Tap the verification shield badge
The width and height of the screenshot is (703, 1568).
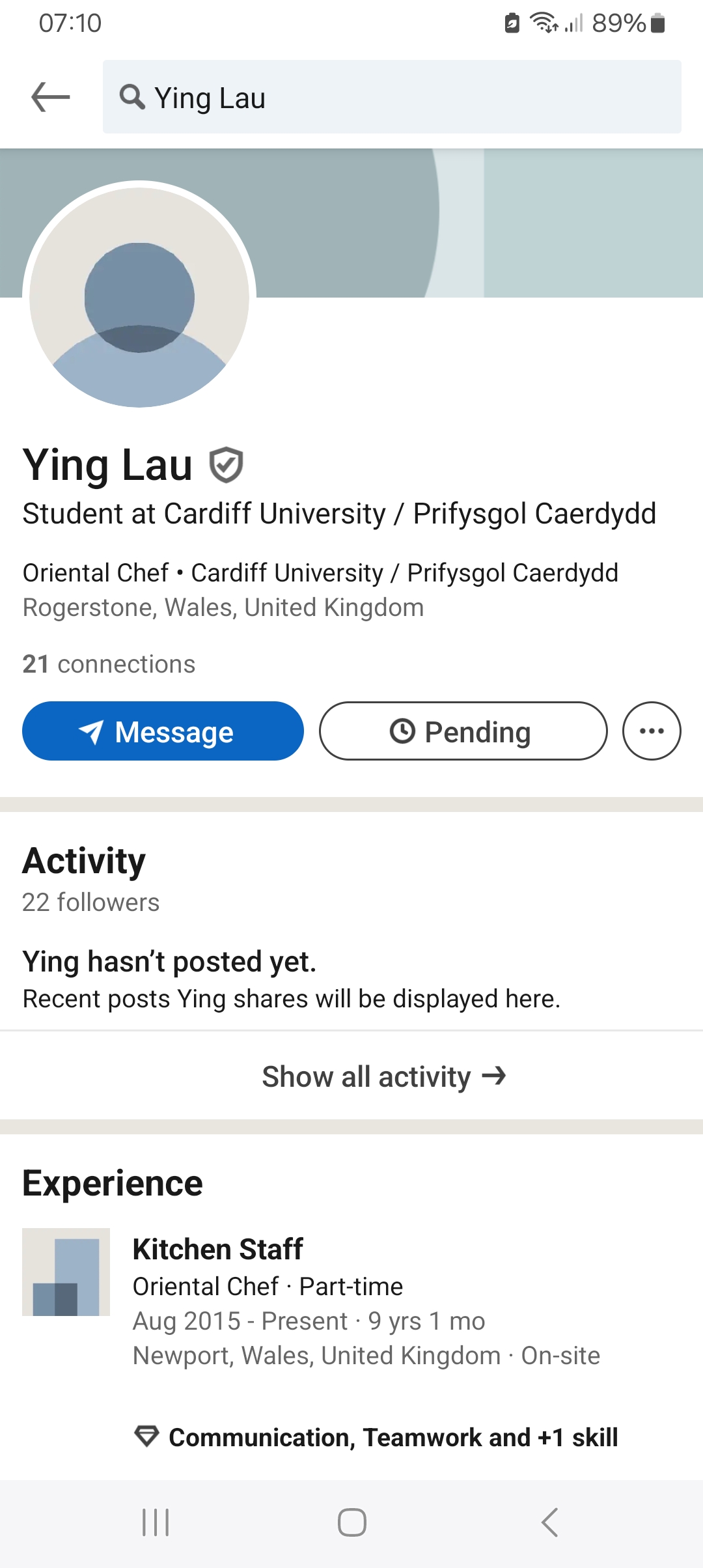(x=226, y=465)
